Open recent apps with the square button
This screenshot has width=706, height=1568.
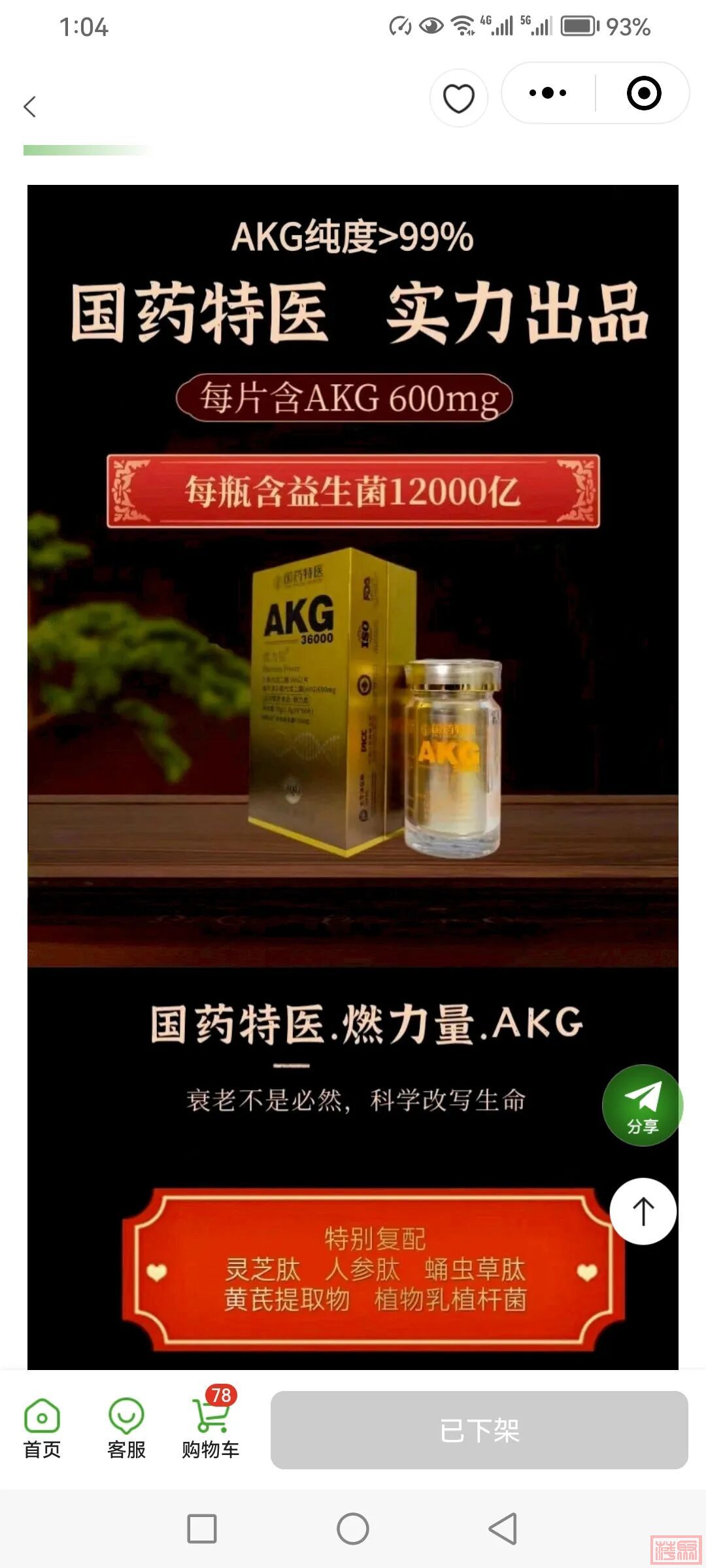202,1529
